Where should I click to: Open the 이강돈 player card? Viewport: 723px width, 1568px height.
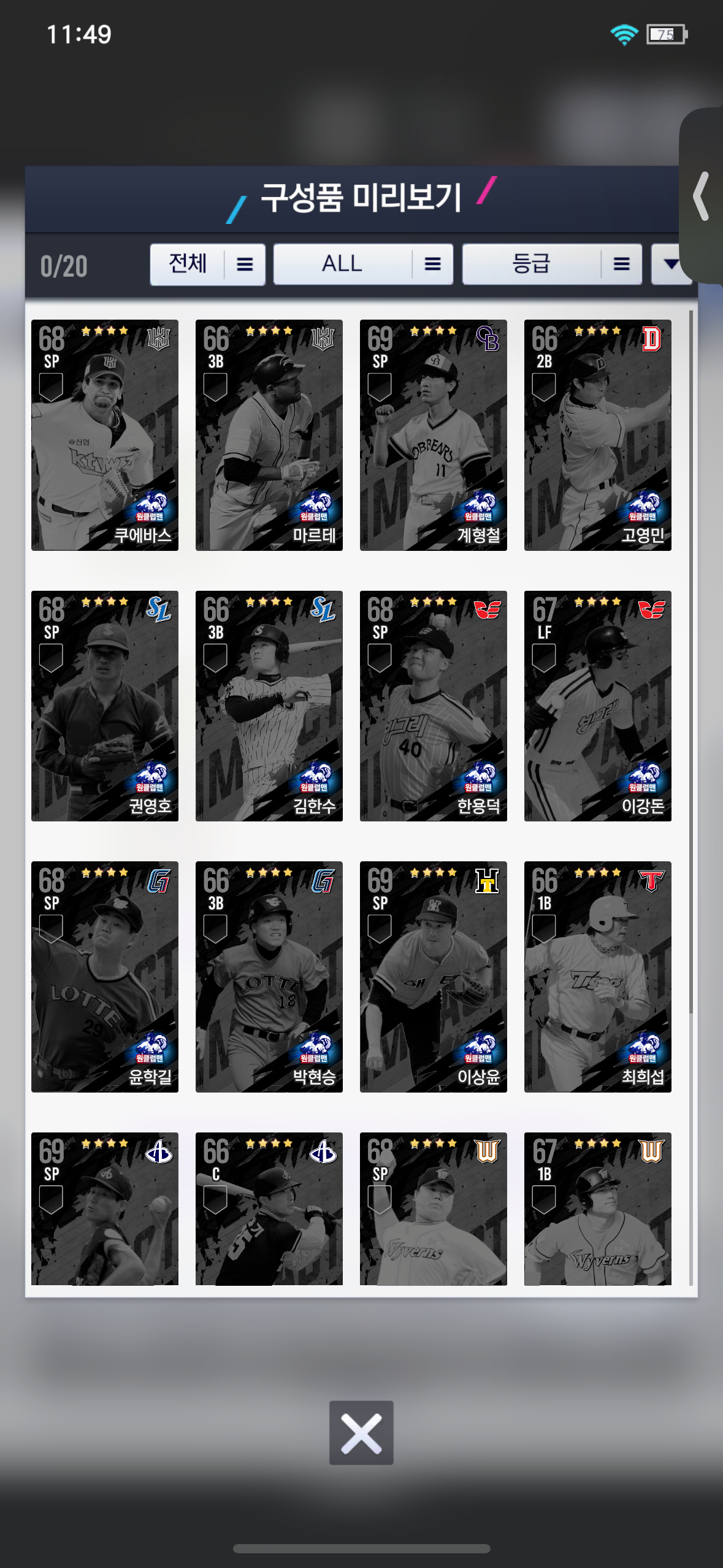tap(598, 705)
